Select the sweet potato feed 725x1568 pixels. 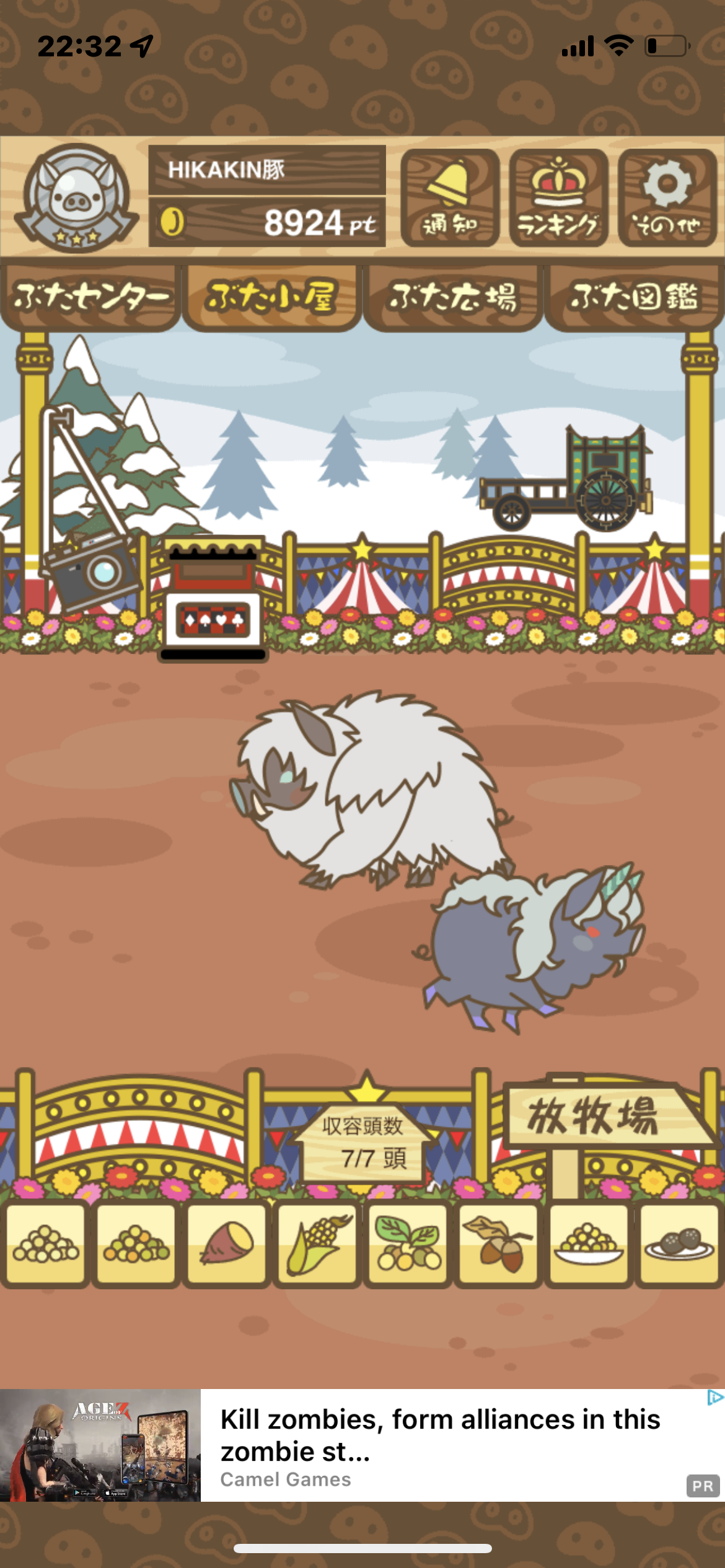(227, 1243)
